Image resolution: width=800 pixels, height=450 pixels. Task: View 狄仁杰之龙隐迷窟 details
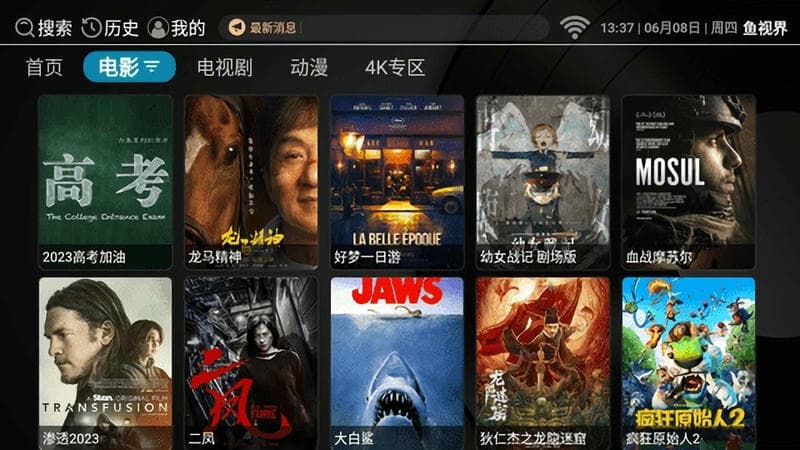pyautogui.click(x=543, y=363)
